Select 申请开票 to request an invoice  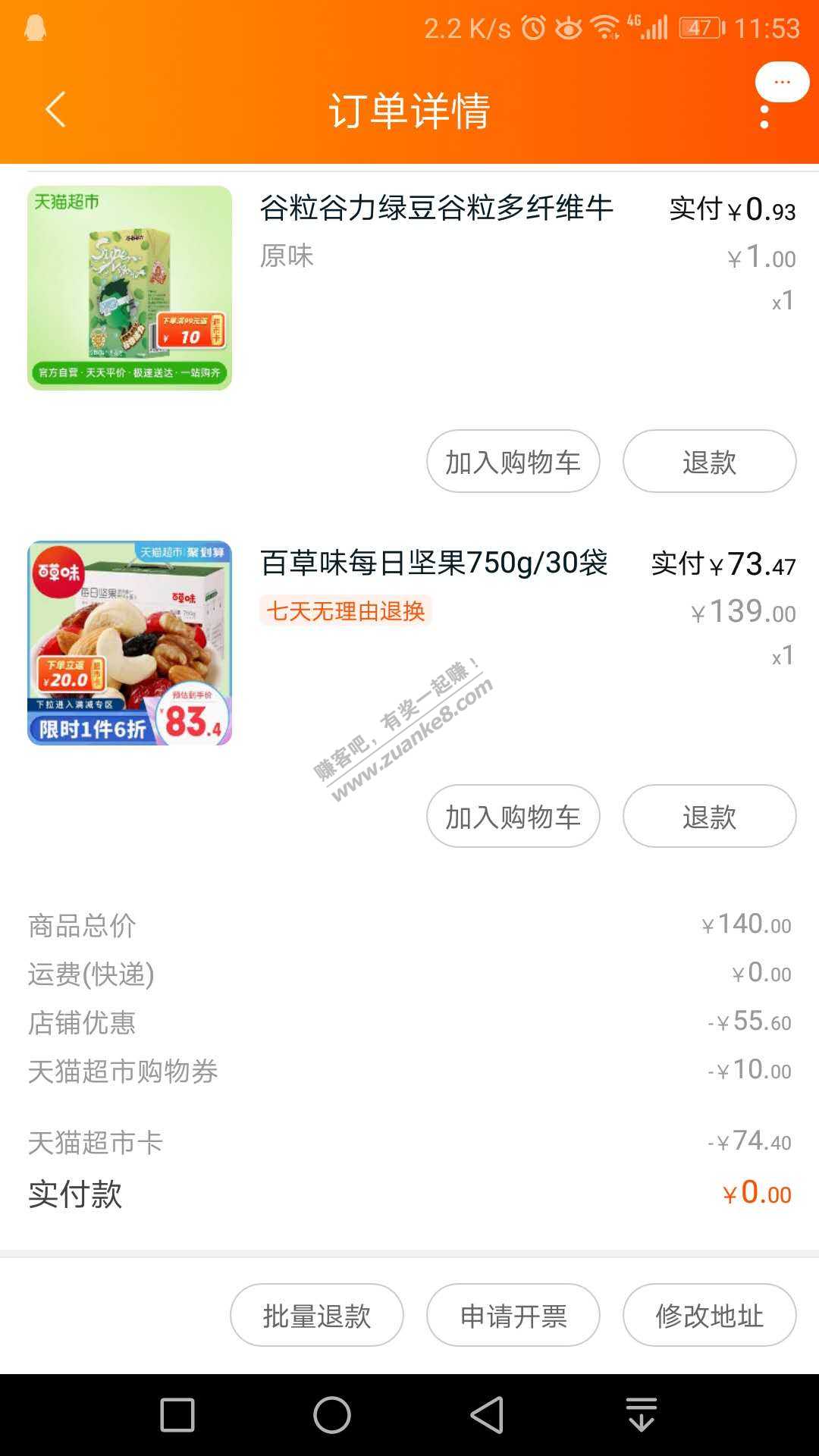(x=513, y=1316)
